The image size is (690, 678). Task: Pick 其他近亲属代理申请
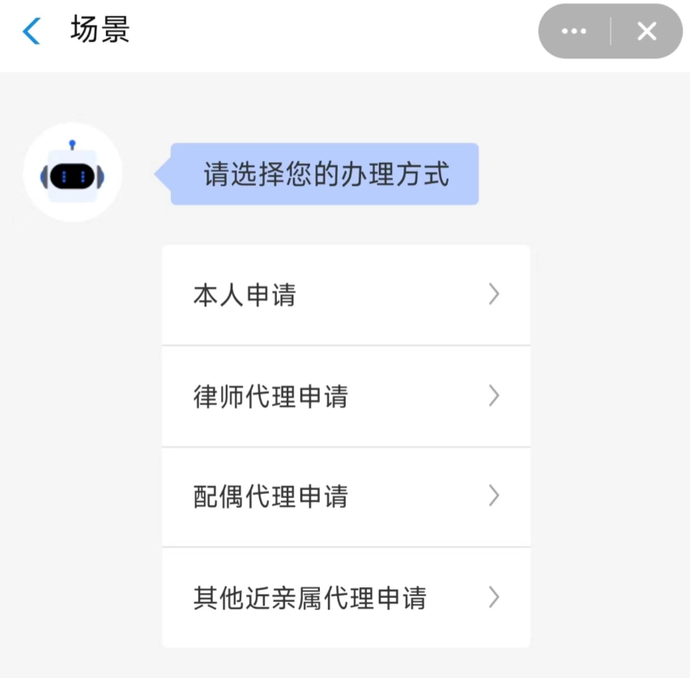345,598
